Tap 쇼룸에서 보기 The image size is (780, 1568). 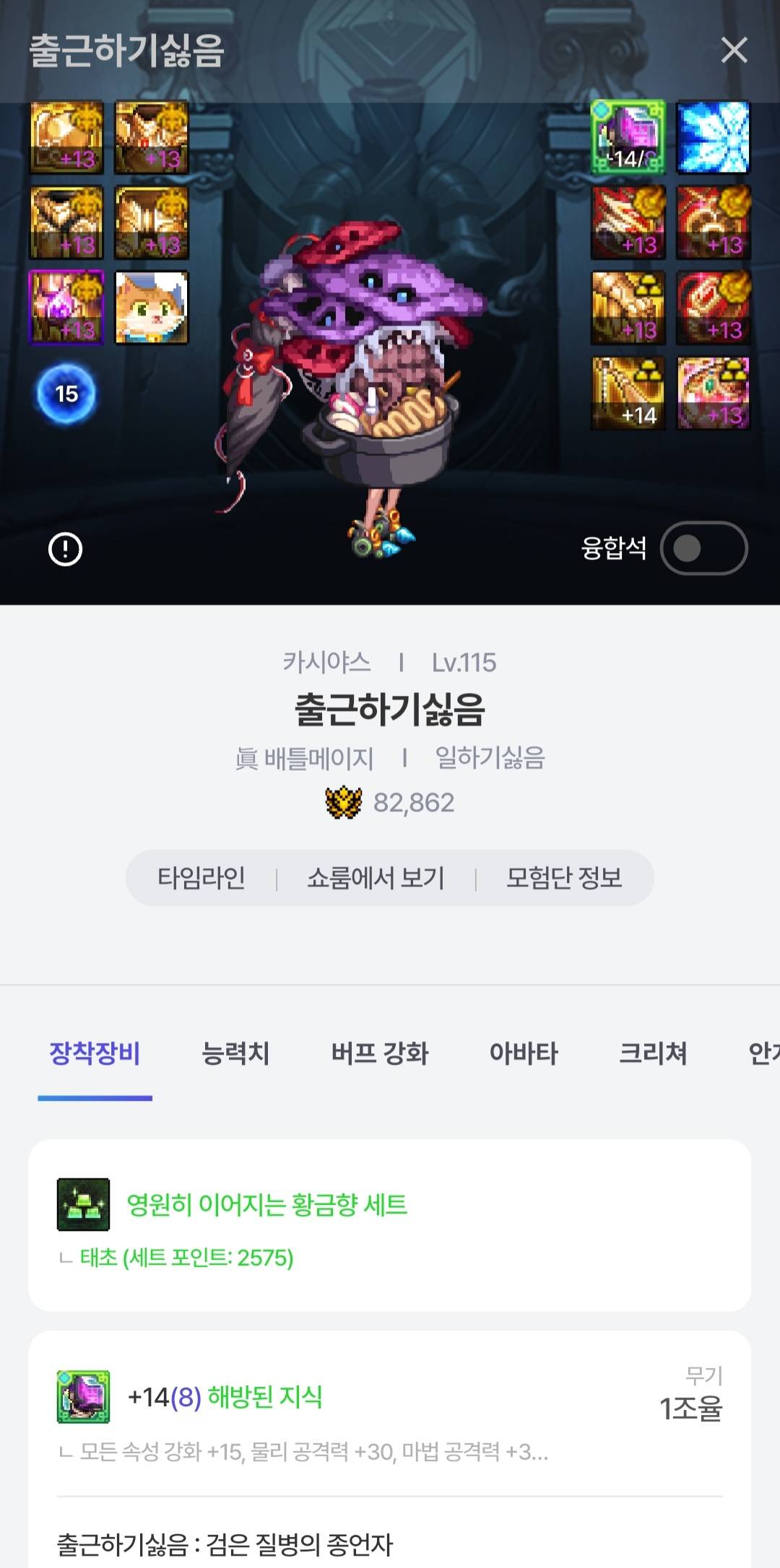[376, 878]
